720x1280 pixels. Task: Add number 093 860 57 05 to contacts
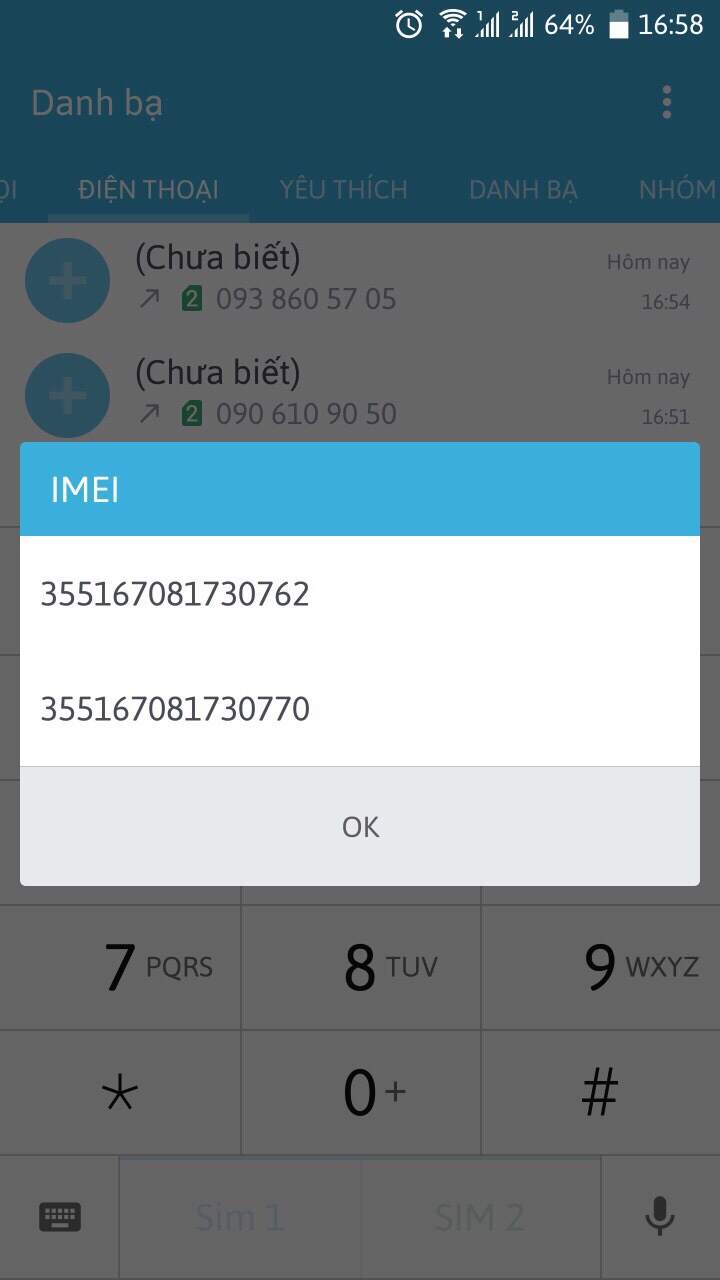pyautogui.click(x=67, y=281)
